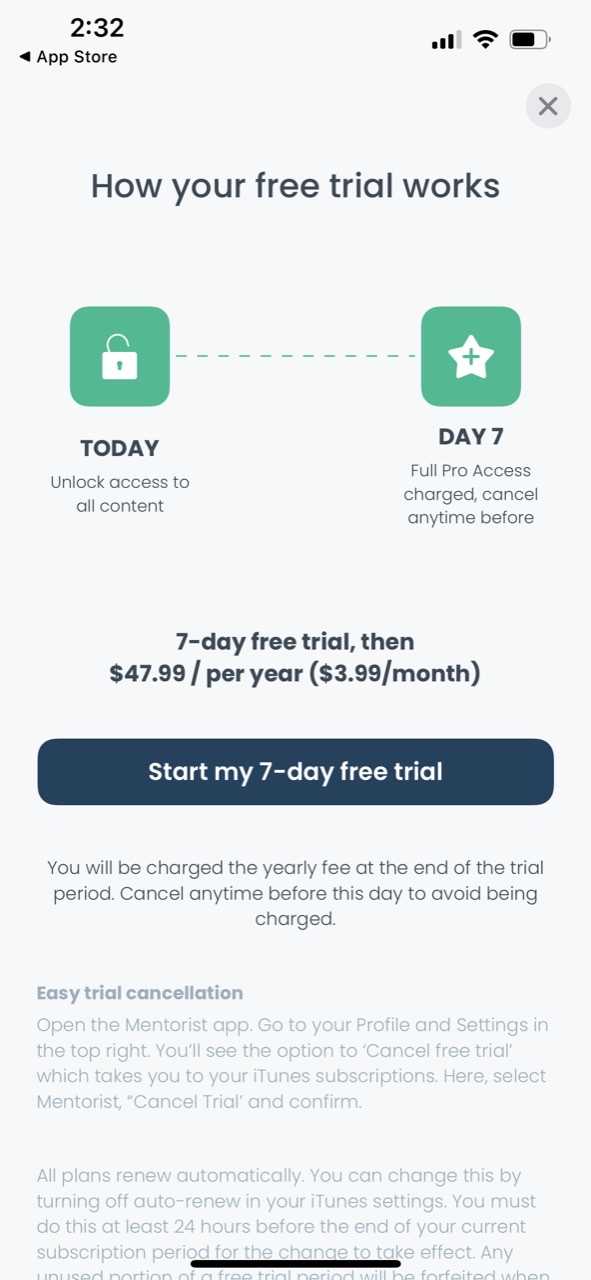The height and width of the screenshot is (1280, 591).
Task: Return to the App Store
Action: tap(68, 57)
